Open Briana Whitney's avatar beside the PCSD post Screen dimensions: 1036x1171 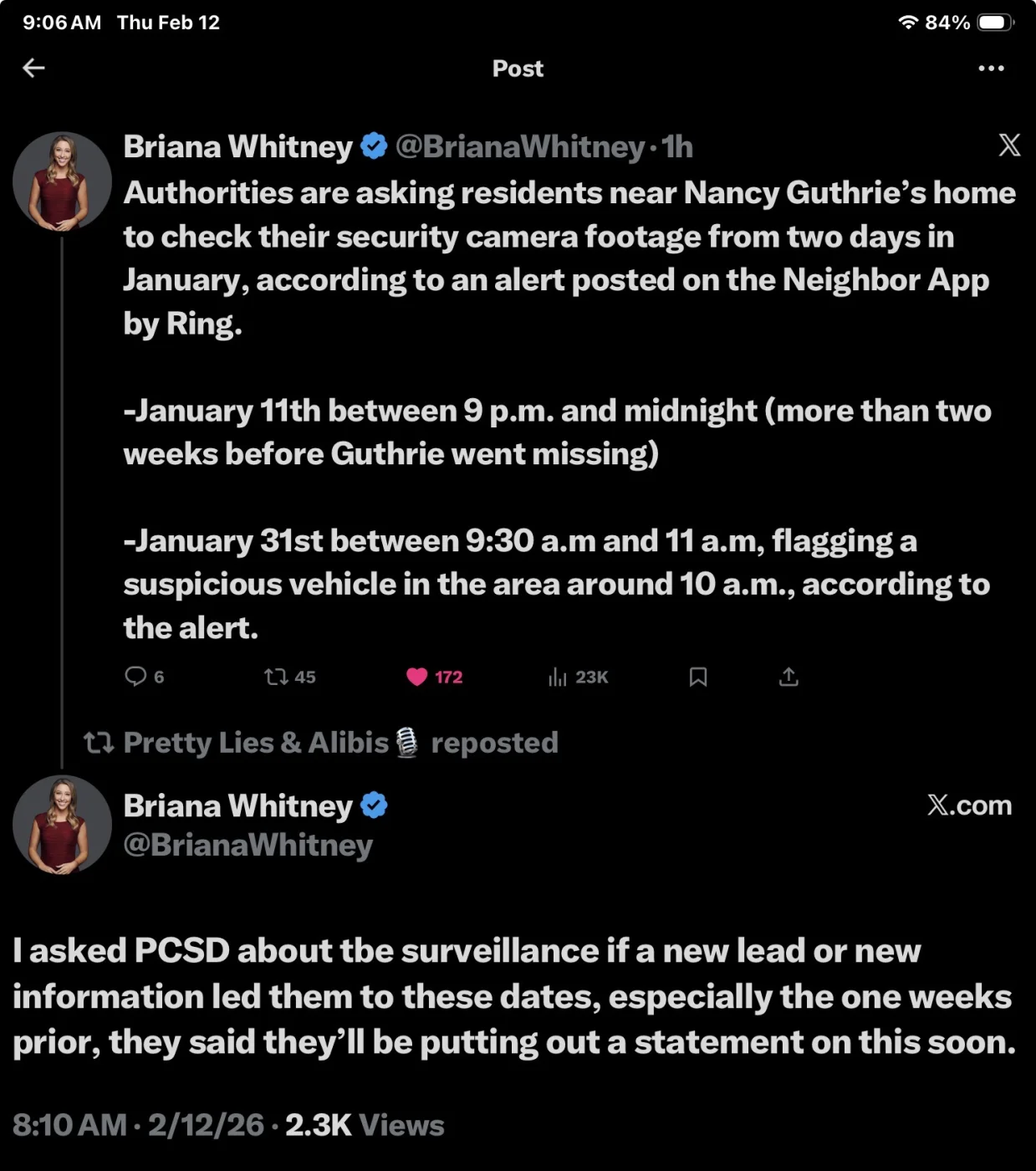[62, 824]
